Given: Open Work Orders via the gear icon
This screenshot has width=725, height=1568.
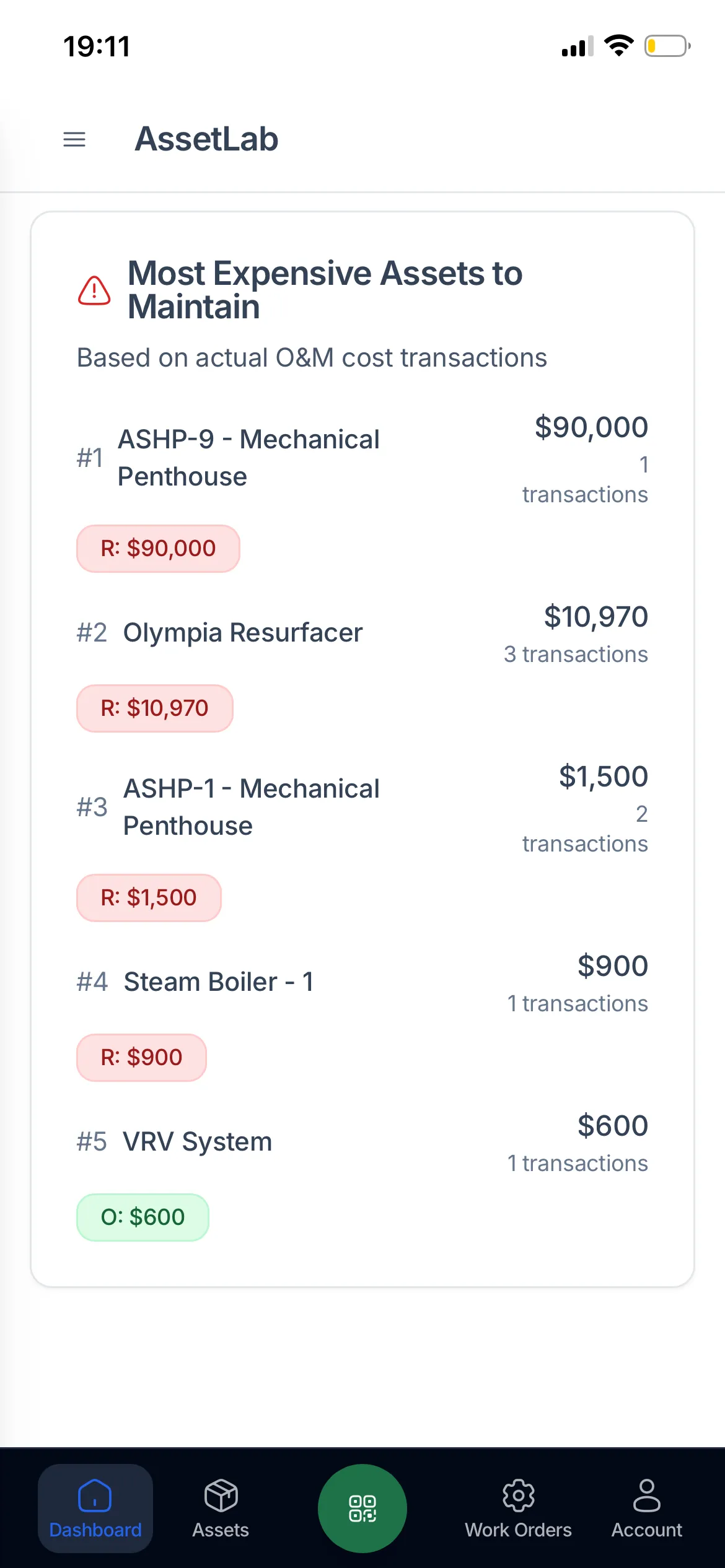Looking at the screenshot, I should pos(518,1495).
